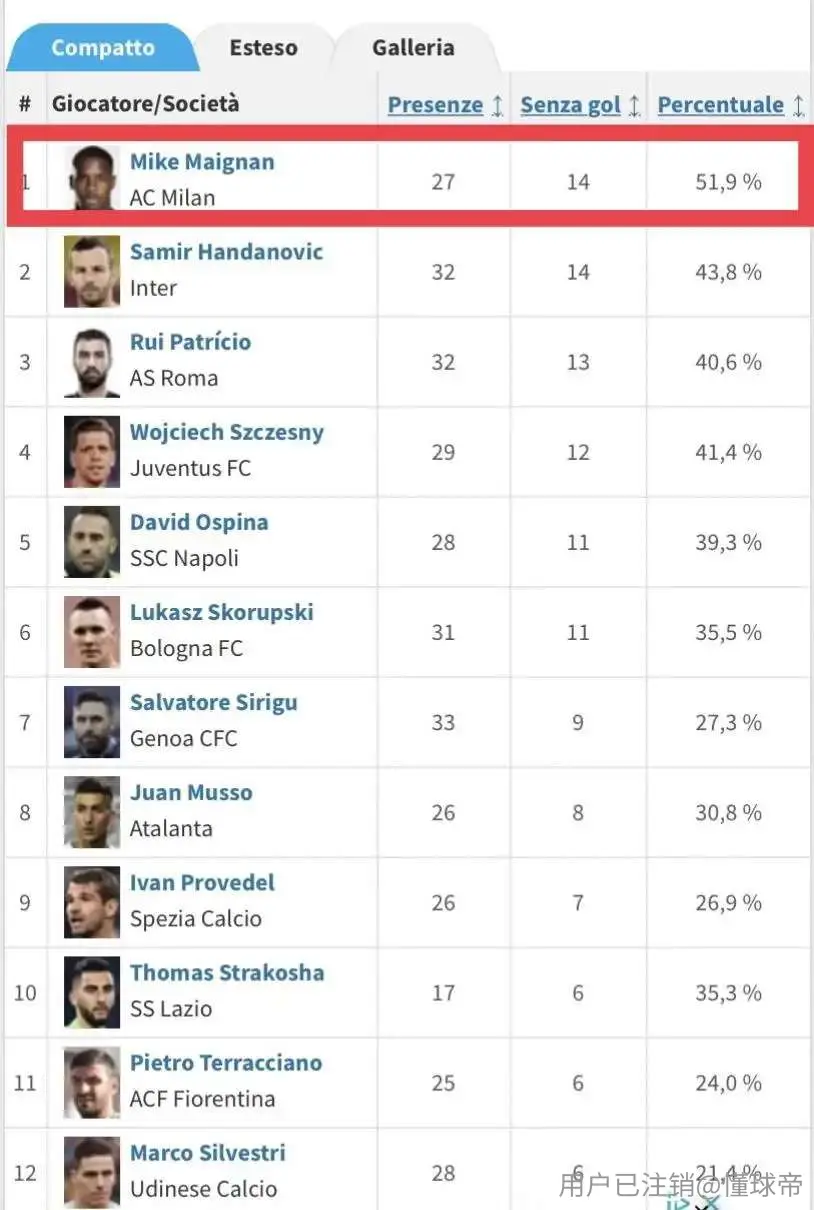The width and height of the screenshot is (814, 1210).
Task: Open Mike Maignan's player profile
Action: [x=202, y=162]
